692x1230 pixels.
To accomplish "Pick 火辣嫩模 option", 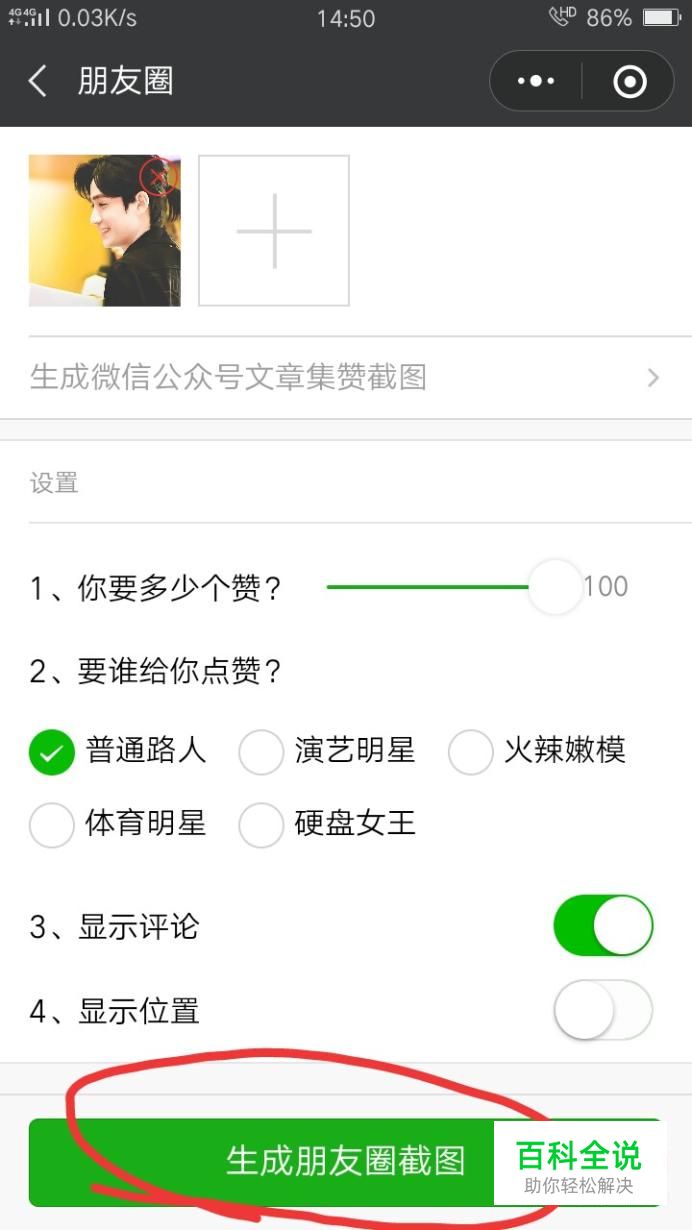I will point(470,752).
